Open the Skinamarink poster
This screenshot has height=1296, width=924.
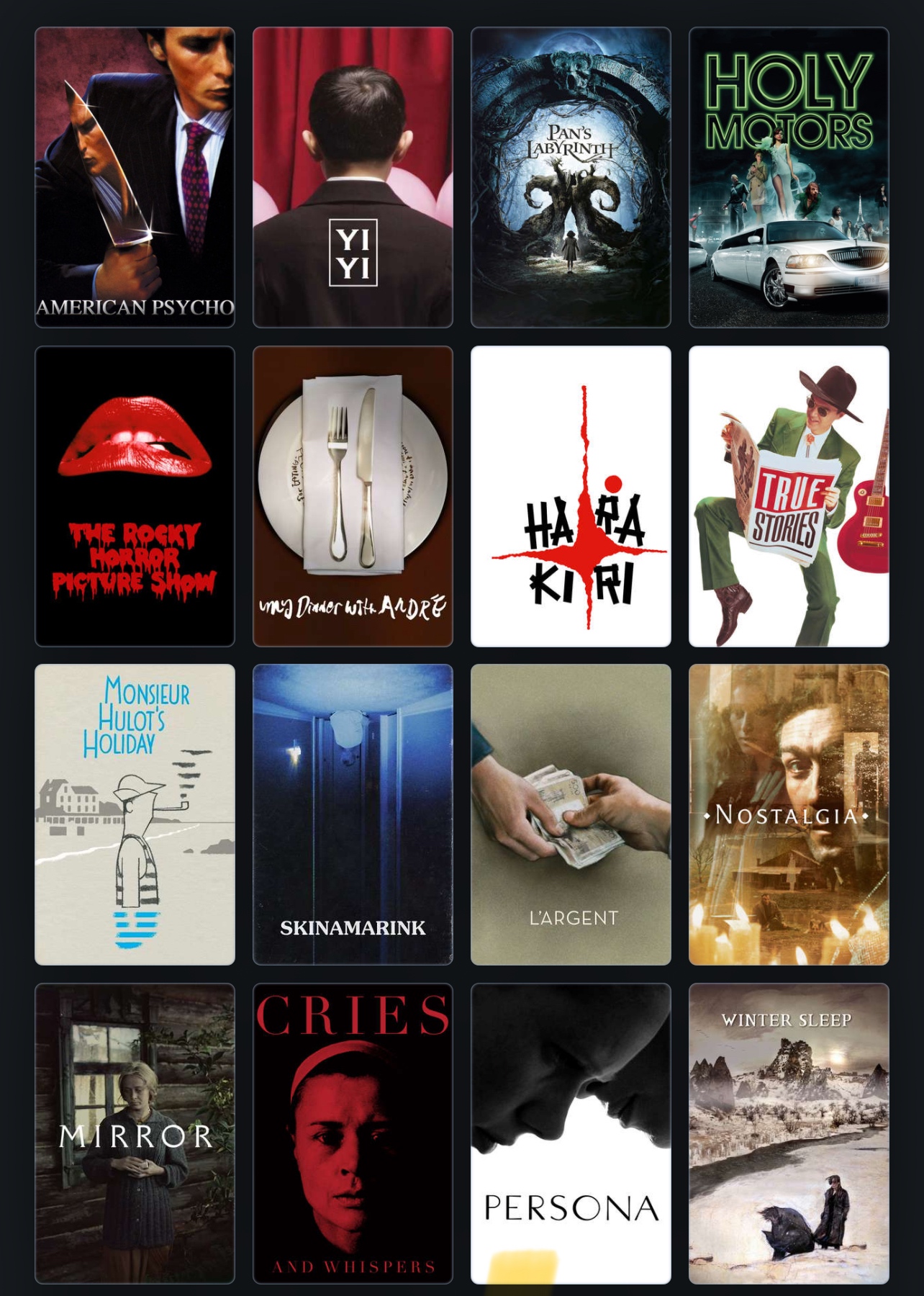pos(353,814)
